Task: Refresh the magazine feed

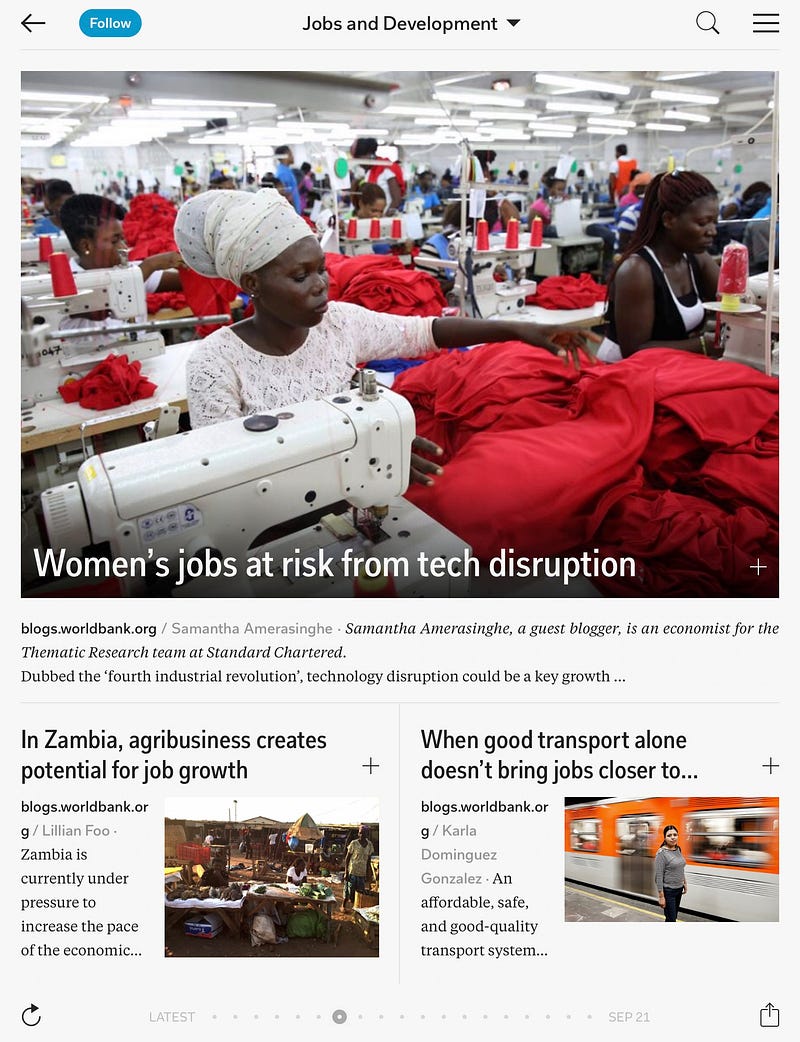Action: click(x=31, y=1016)
